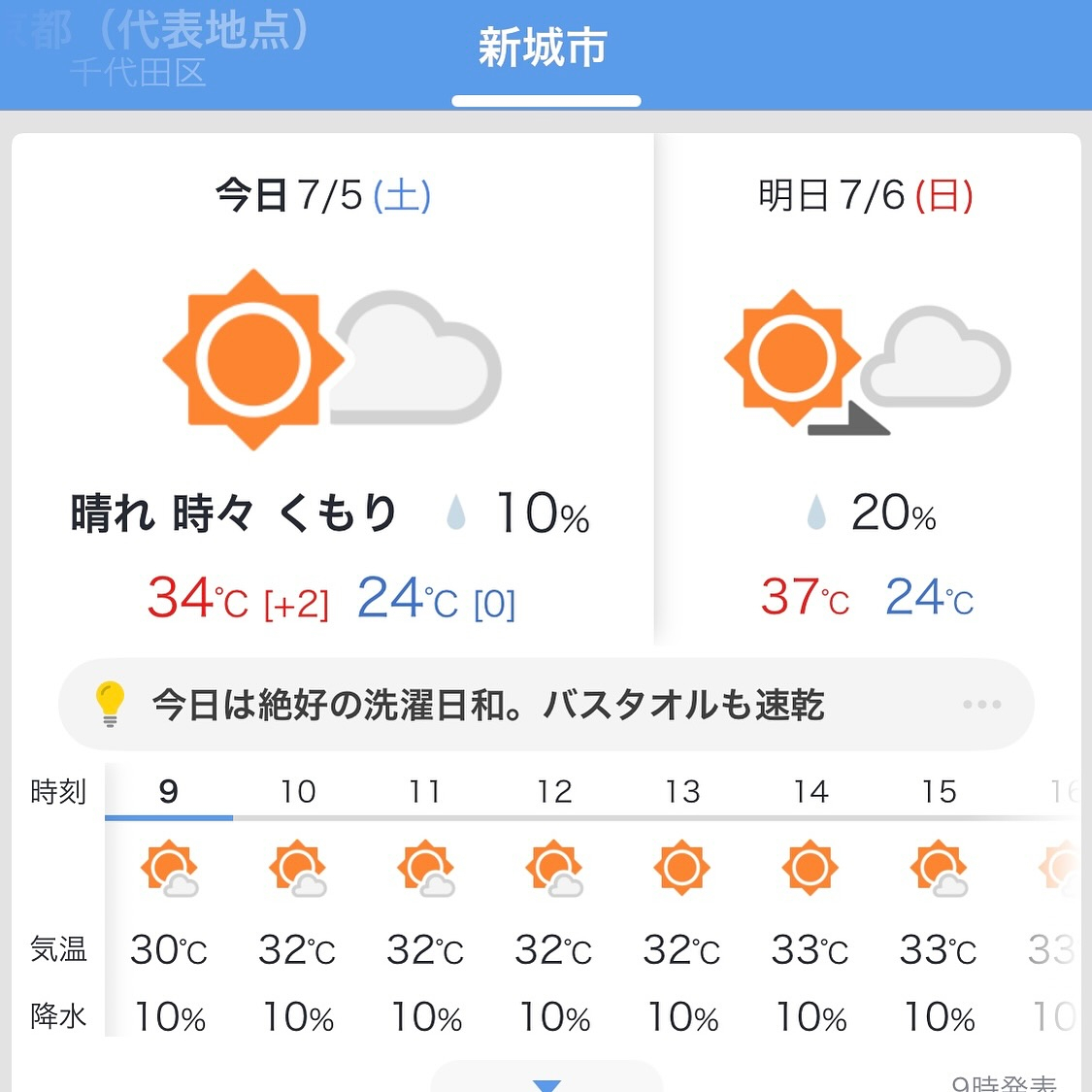Expand the hourly forecast with the down arrow

coord(546,1082)
